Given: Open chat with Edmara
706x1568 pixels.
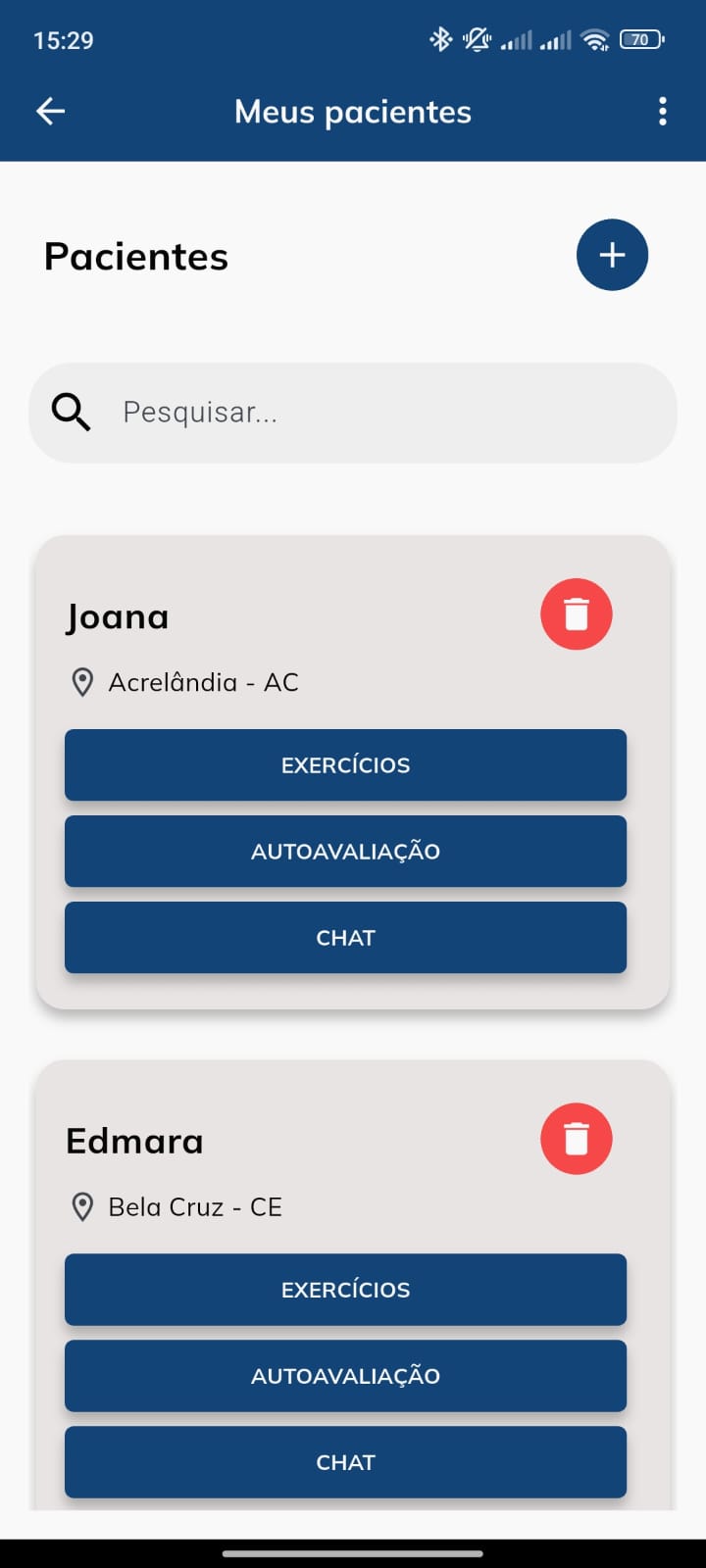Looking at the screenshot, I should [345, 1462].
